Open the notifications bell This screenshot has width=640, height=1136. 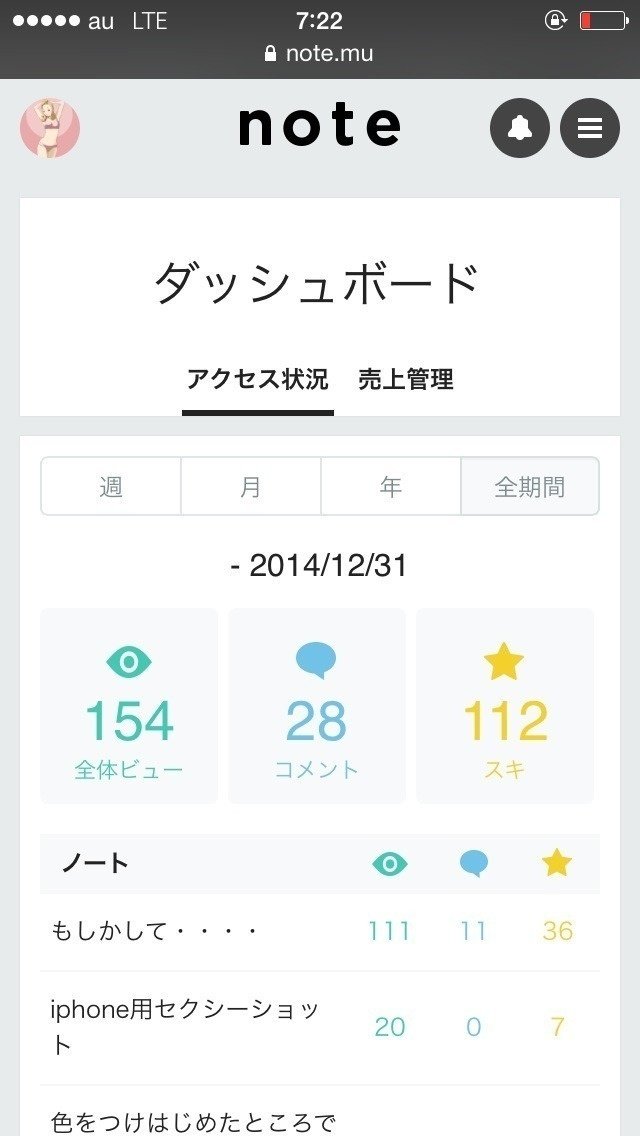519,128
